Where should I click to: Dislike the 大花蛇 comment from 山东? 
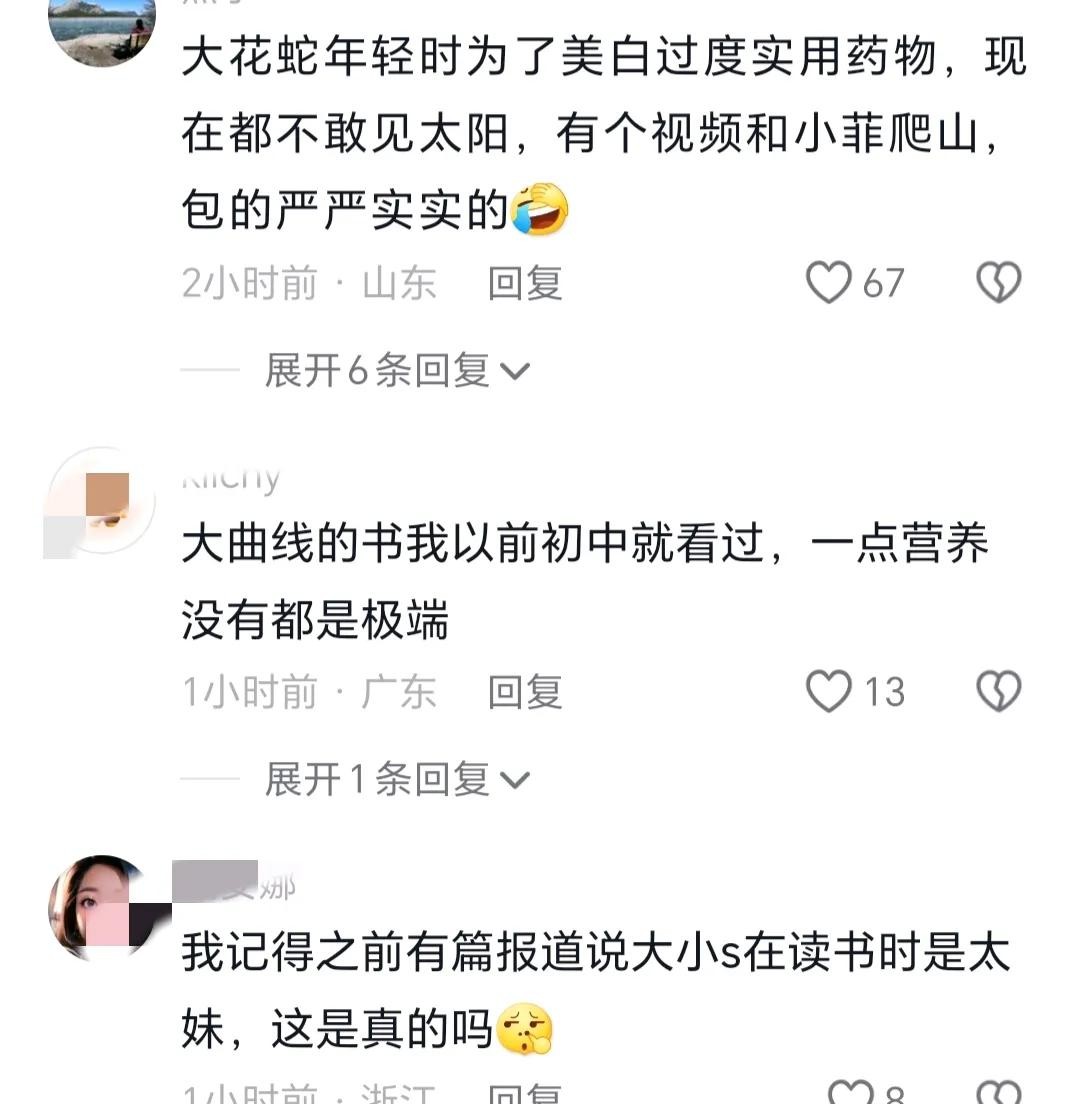pyautogui.click(x=998, y=283)
